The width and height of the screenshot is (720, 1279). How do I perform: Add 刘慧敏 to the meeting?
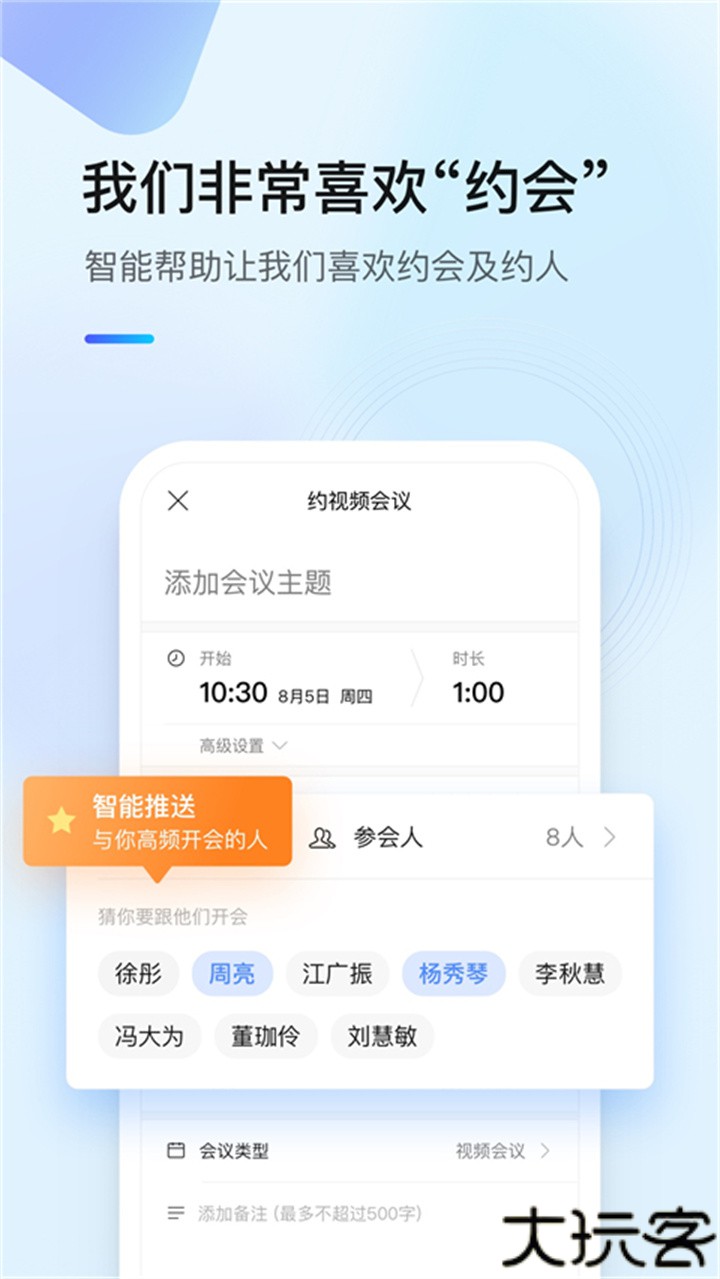point(381,1035)
